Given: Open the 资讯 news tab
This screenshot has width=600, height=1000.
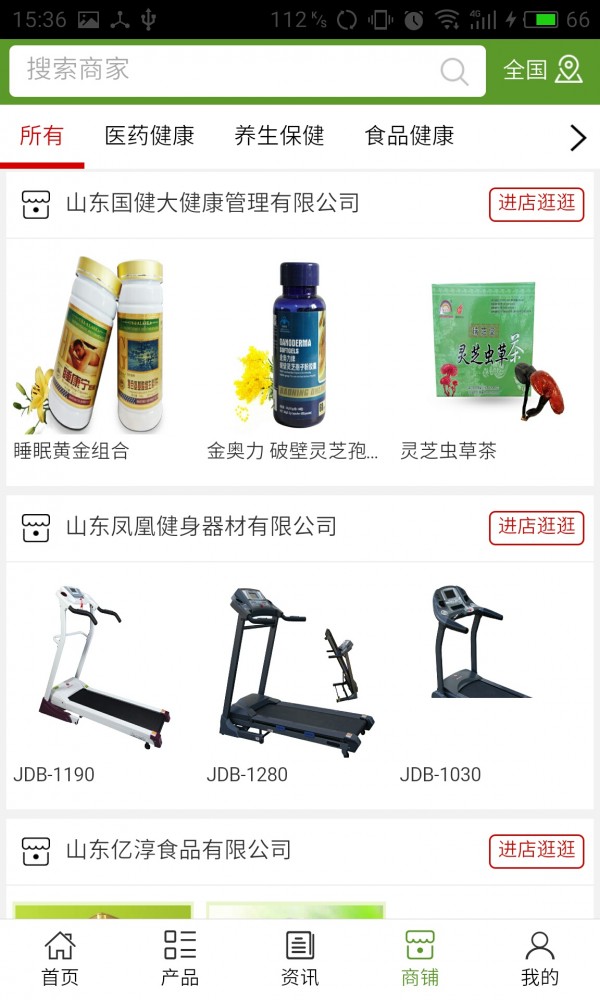Looking at the screenshot, I should 300,958.
